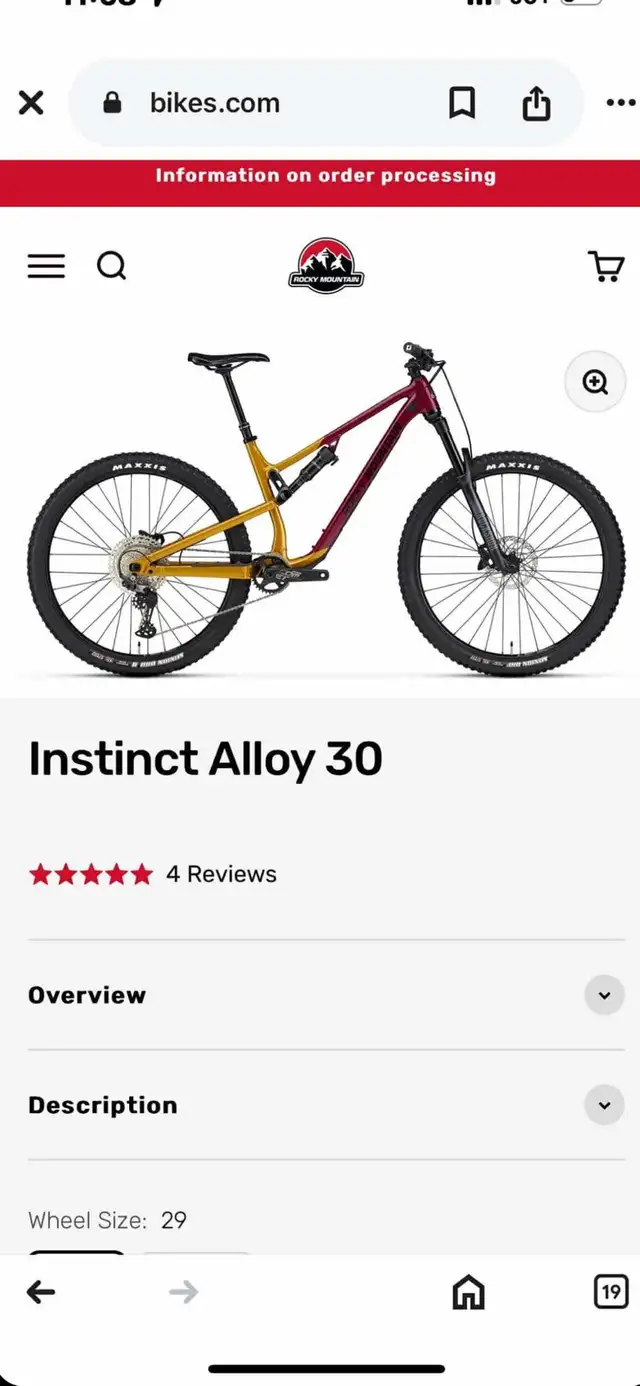Open the 4 Reviews link
The height and width of the screenshot is (1386, 640).
221,874
